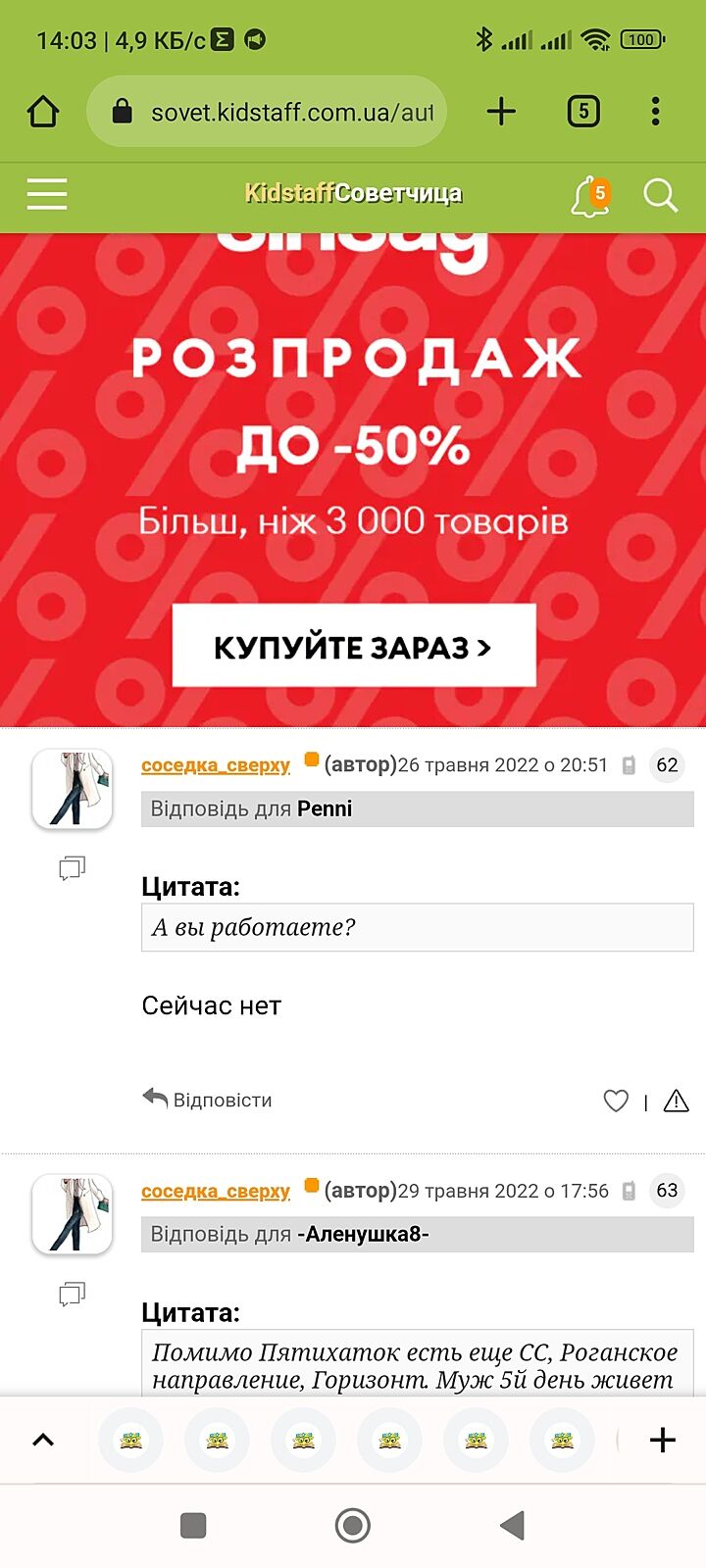Image resolution: width=706 pixels, height=1568 pixels.
Task: Expand the bottom tab strip with up arrow
Action: click(43, 1440)
